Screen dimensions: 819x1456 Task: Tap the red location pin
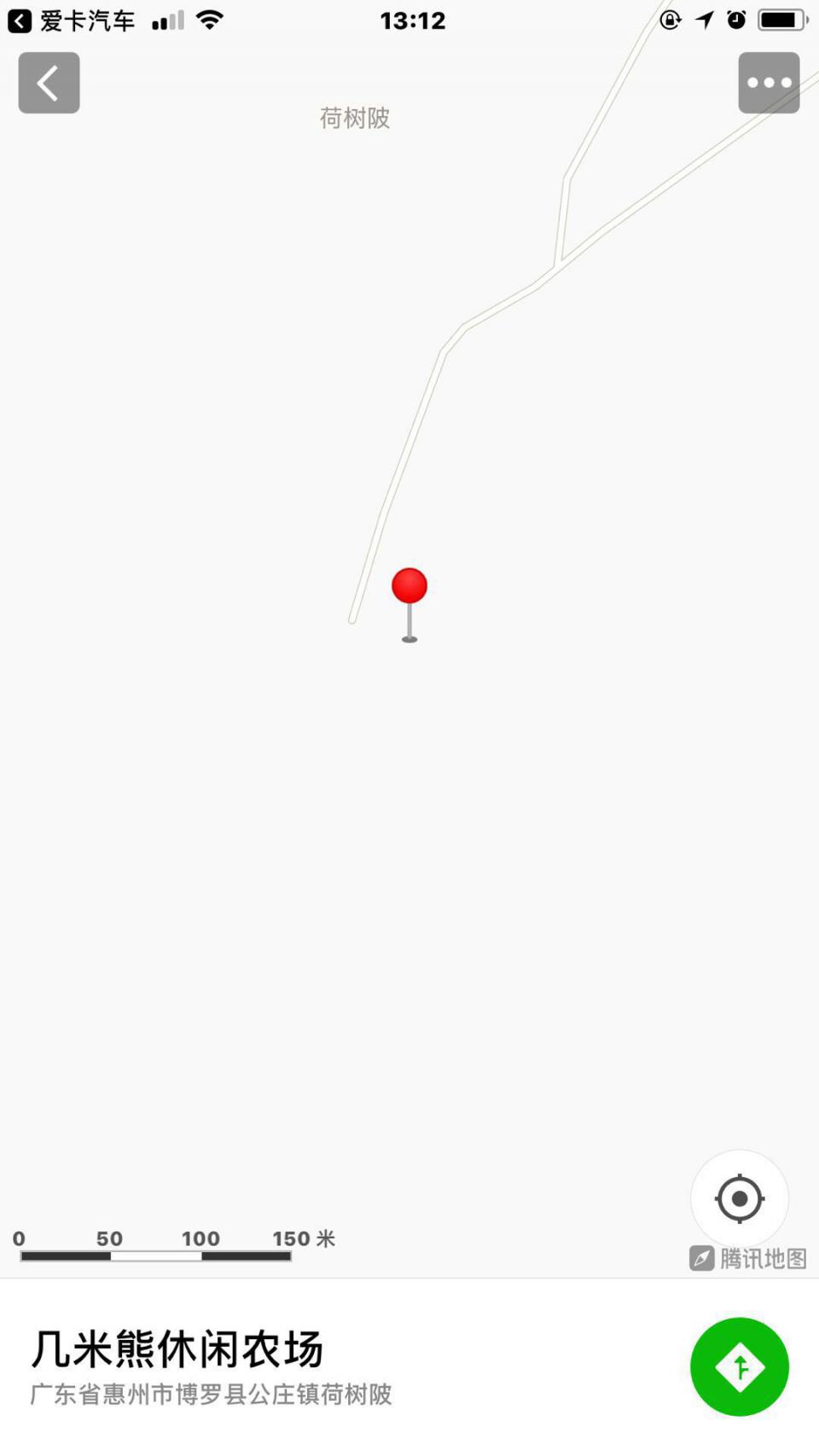[409, 604]
